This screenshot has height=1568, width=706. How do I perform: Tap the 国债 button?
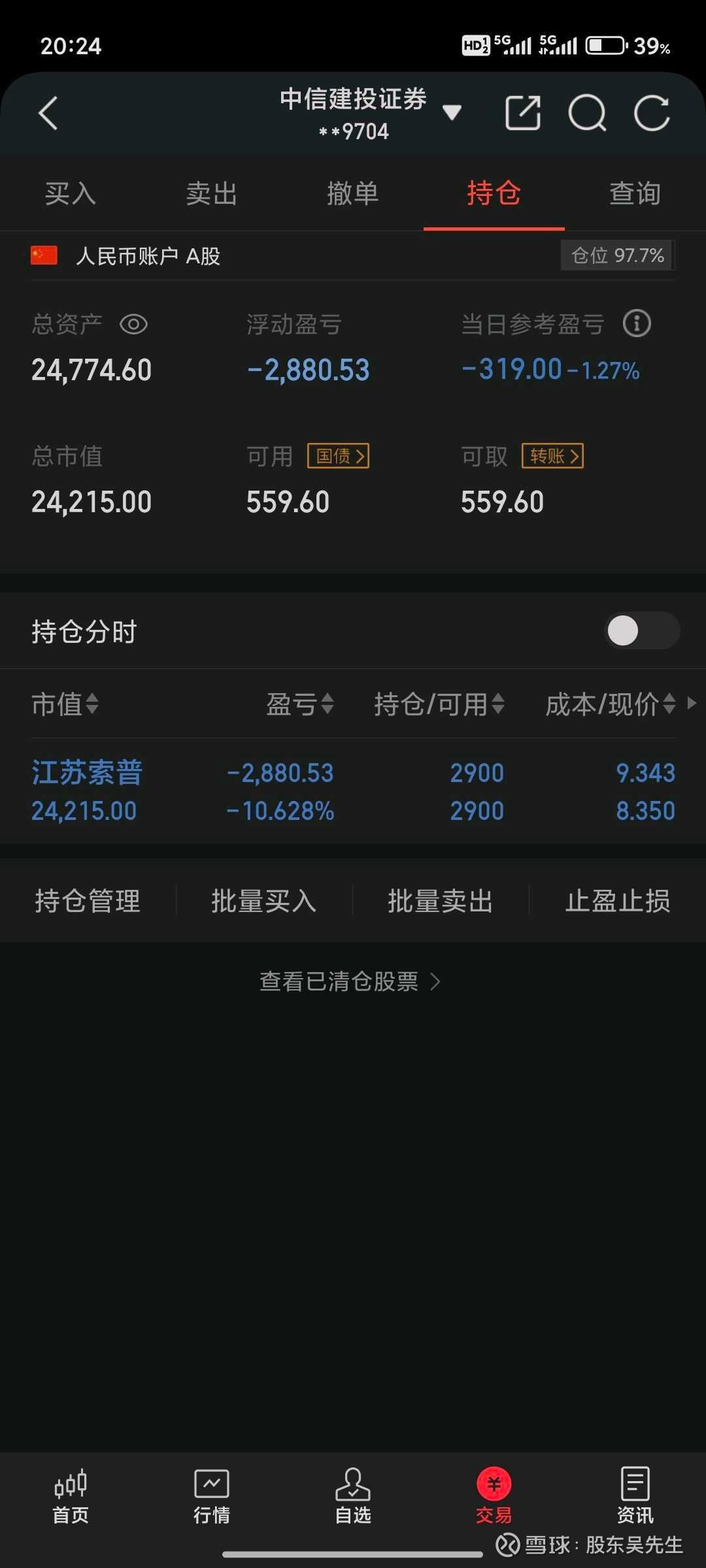[339, 456]
